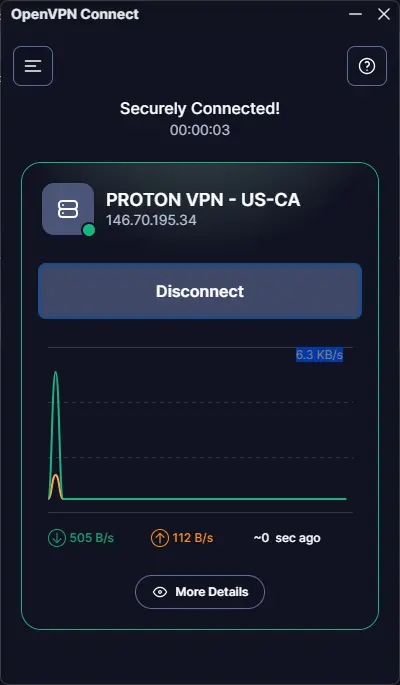View More Details of connection
The image size is (400, 685).
pos(200,592)
